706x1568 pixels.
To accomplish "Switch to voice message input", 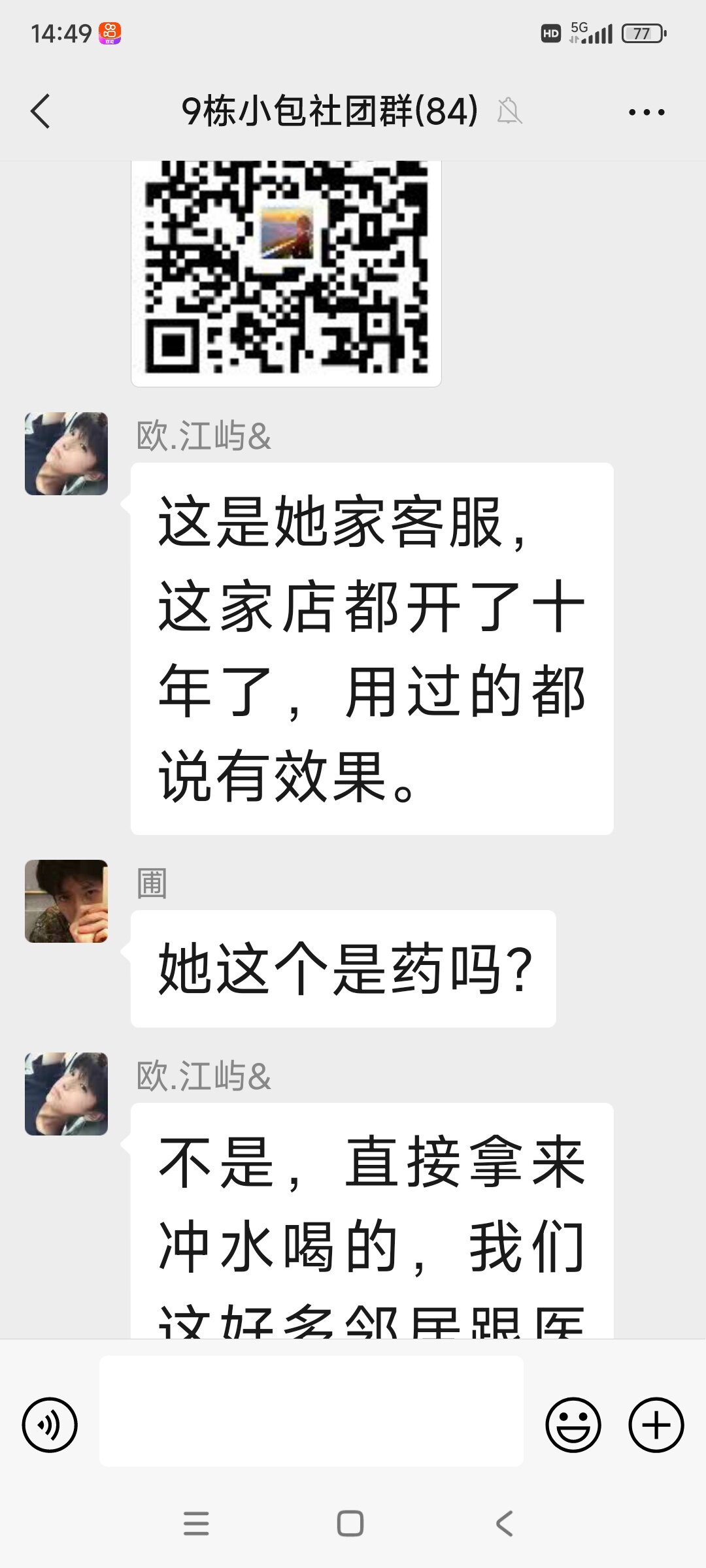I will (x=50, y=1425).
